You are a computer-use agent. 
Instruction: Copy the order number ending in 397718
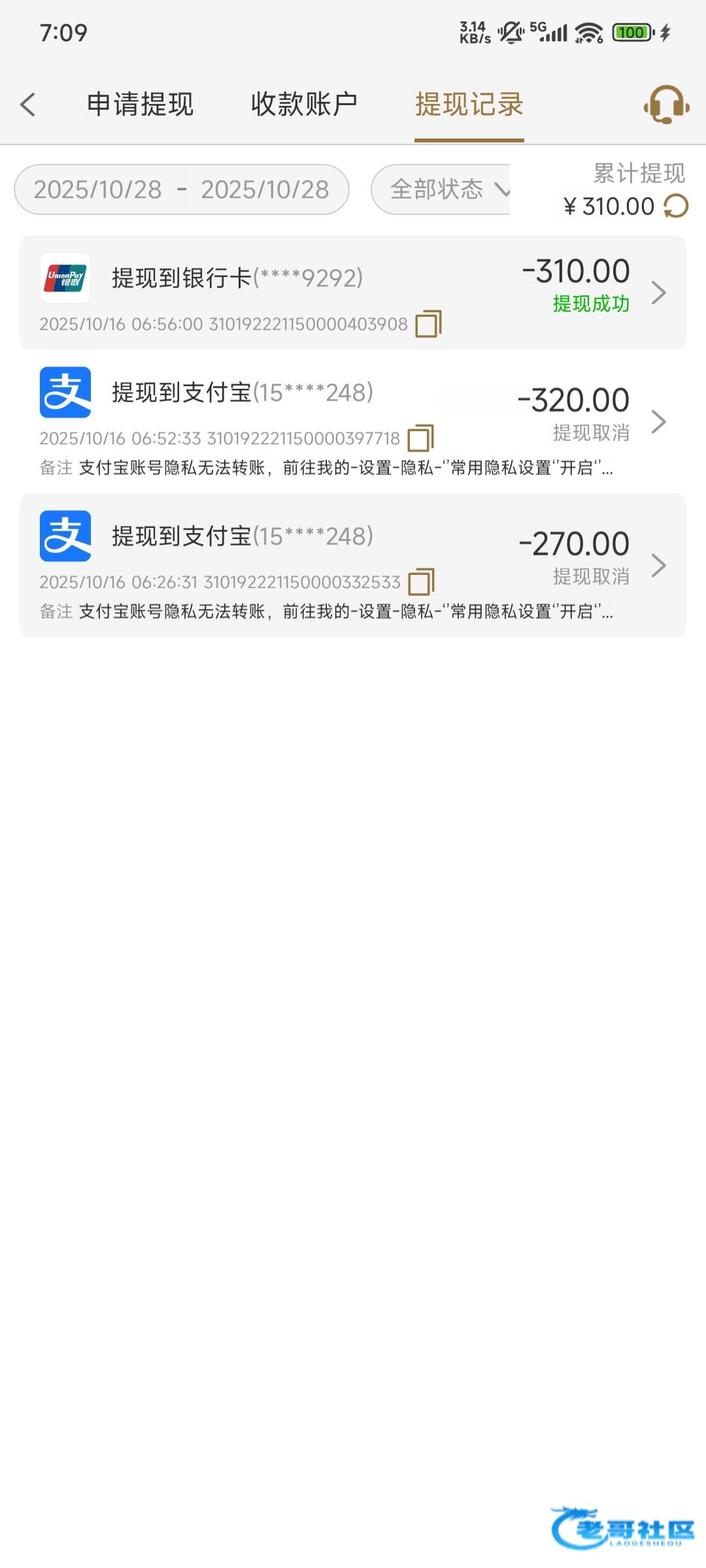tap(420, 438)
